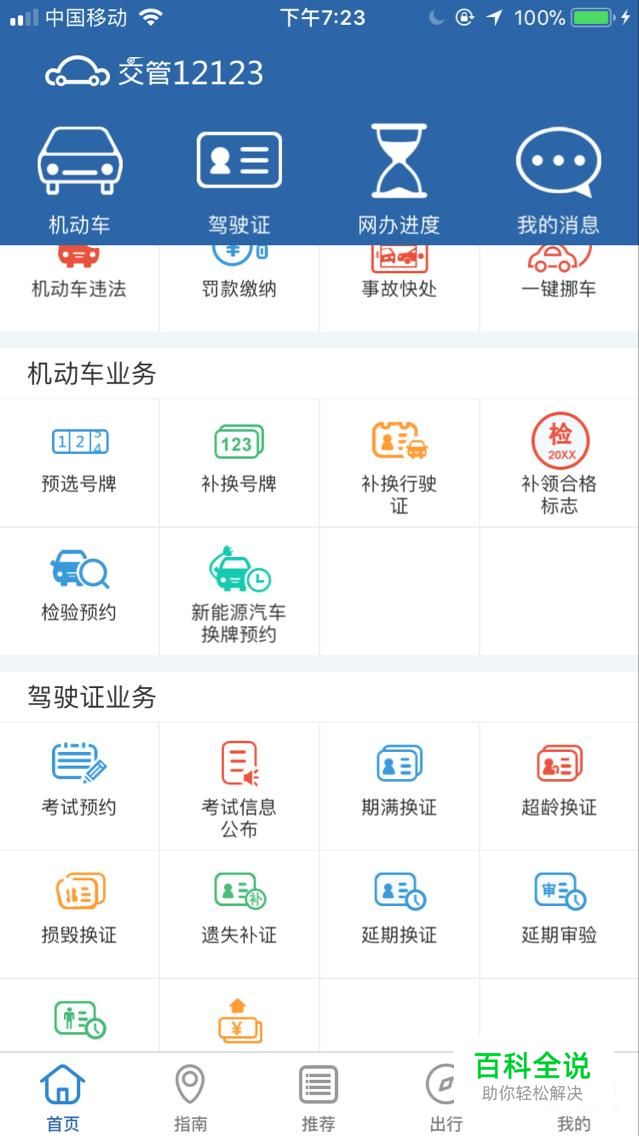Image resolution: width=639 pixels, height=1136 pixels.
Task: Open 我的消息 messages
Action: click(x=559, y=180)
